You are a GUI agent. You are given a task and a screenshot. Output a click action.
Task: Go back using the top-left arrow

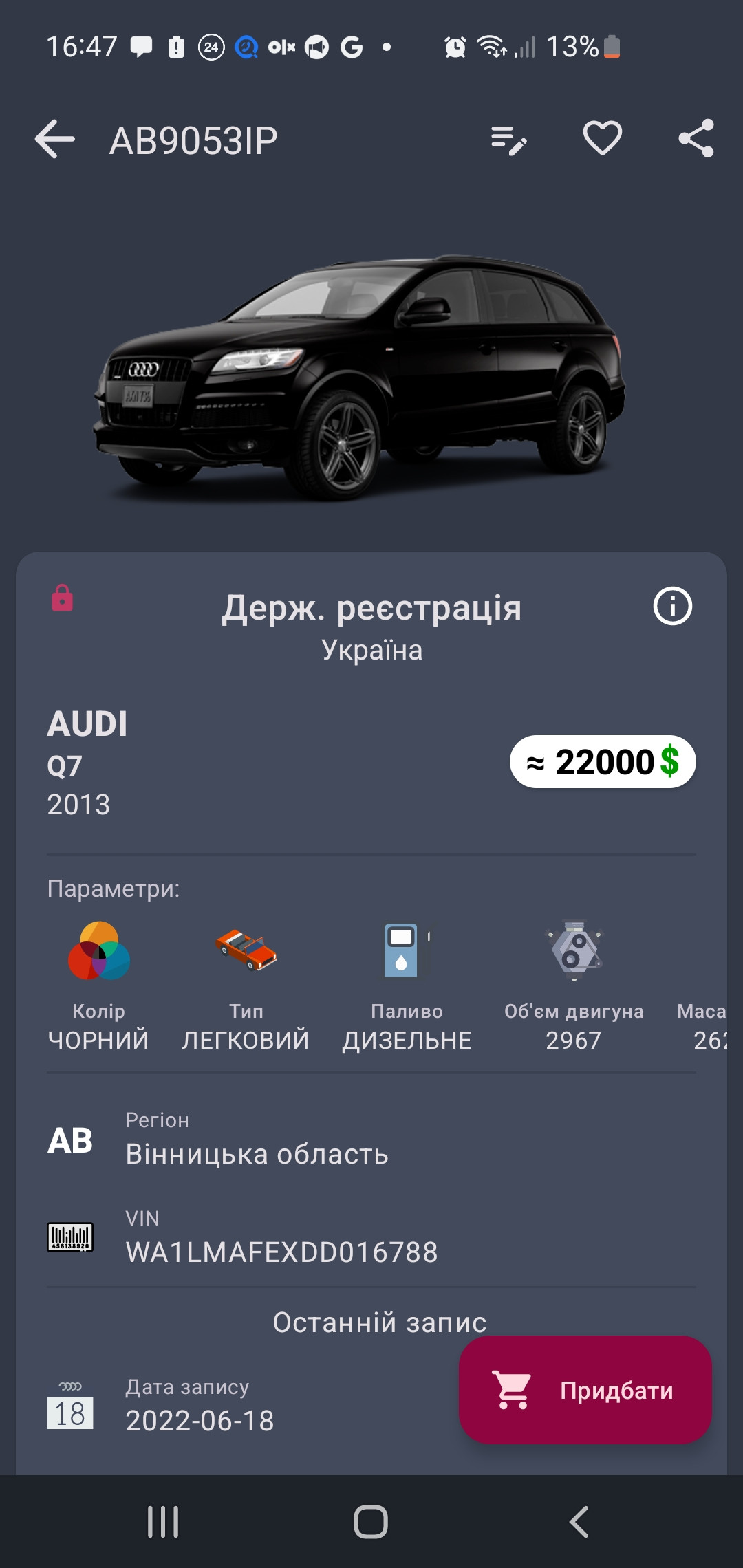55,140
